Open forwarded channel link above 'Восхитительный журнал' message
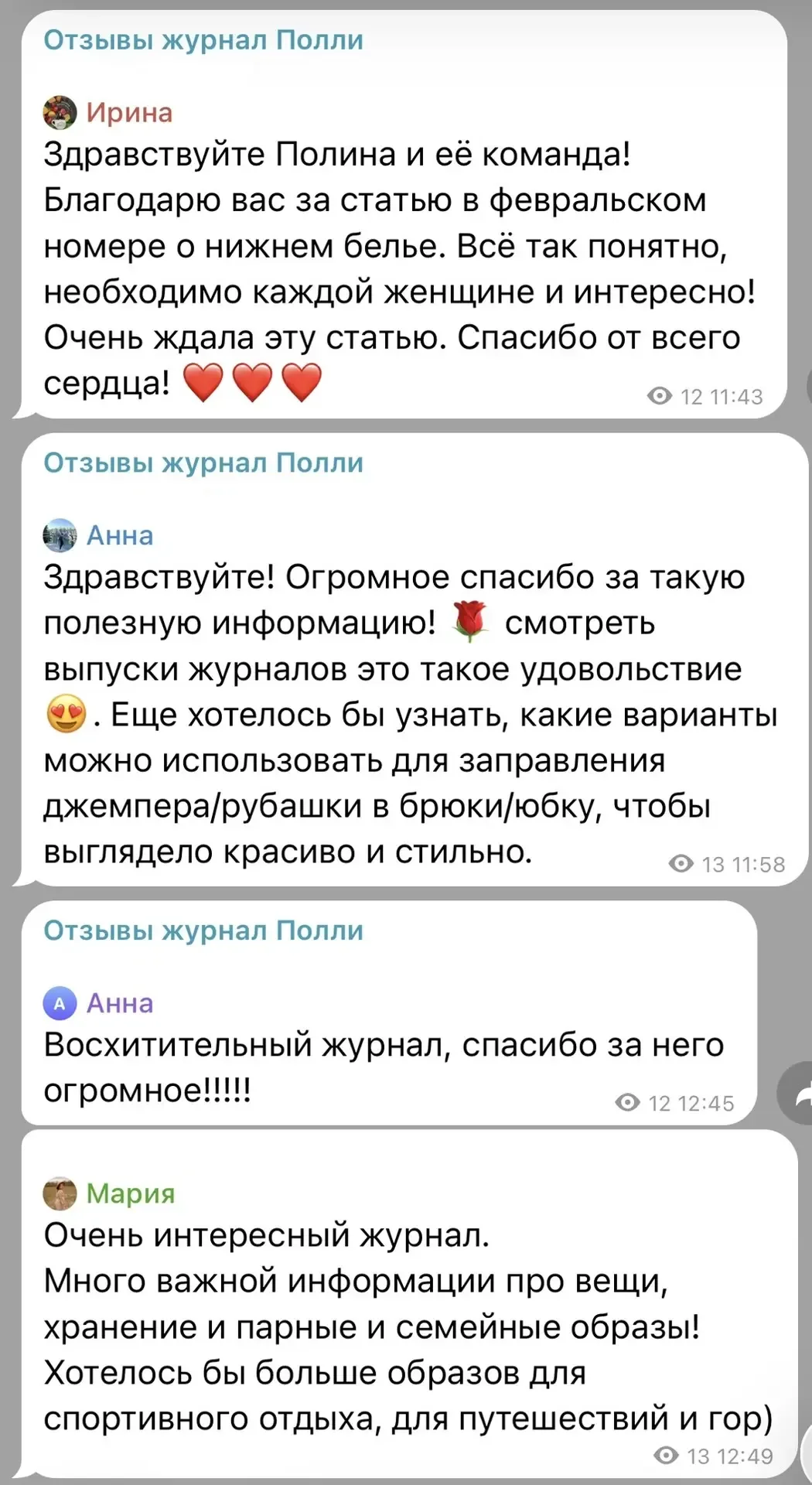 pos(203,930)
